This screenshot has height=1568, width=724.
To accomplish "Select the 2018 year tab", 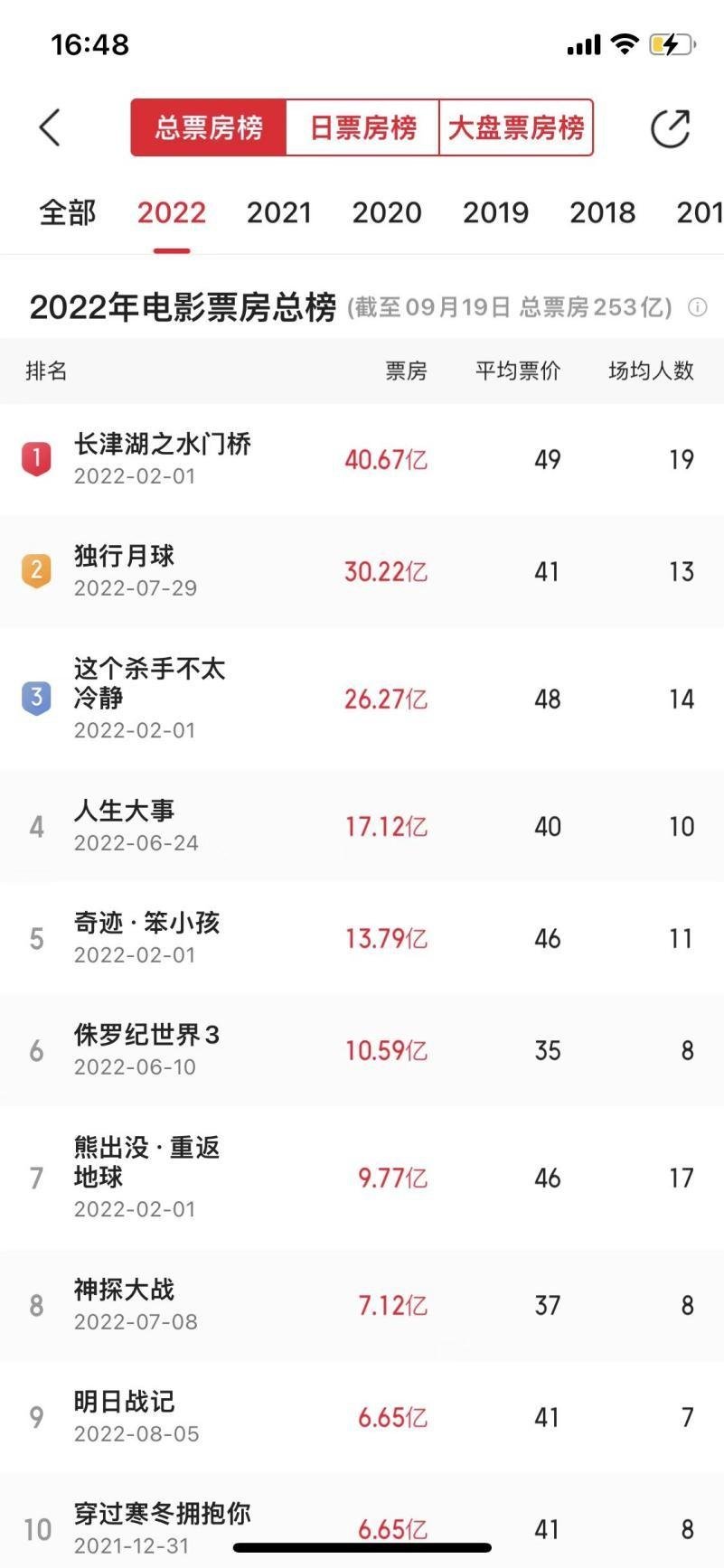I will (x=602, y=212).
